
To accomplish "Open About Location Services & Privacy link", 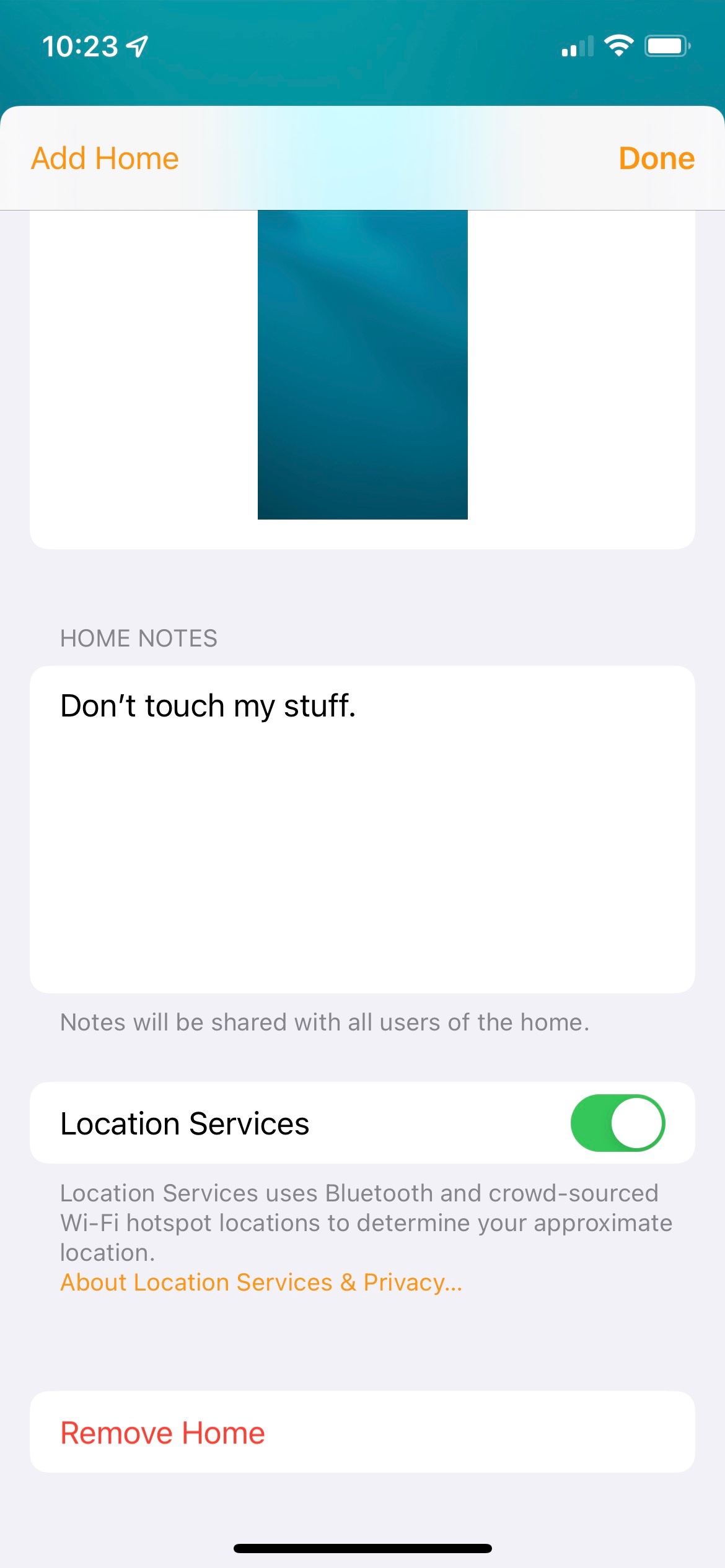I will pos(261,1282).
